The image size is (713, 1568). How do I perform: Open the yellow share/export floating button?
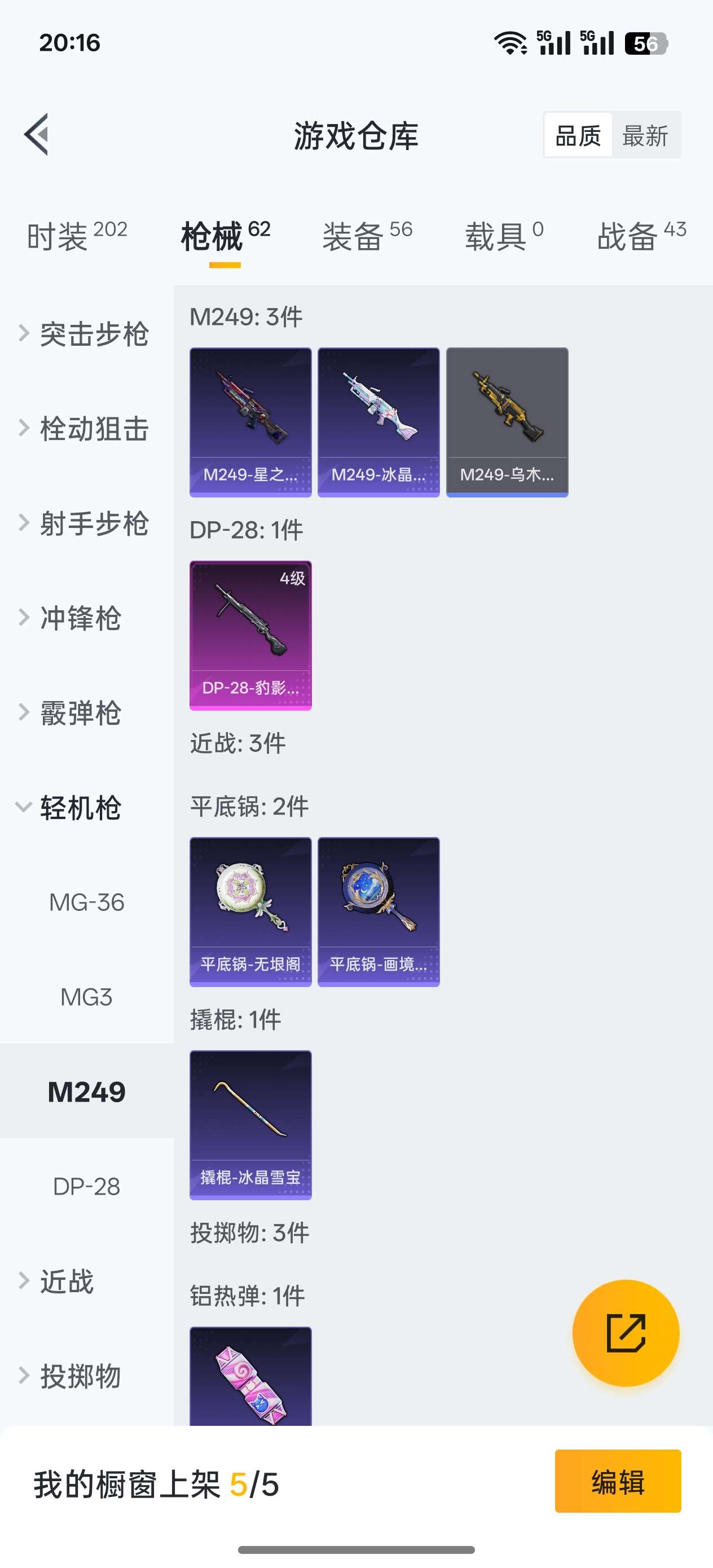[x=626, y=1333]
